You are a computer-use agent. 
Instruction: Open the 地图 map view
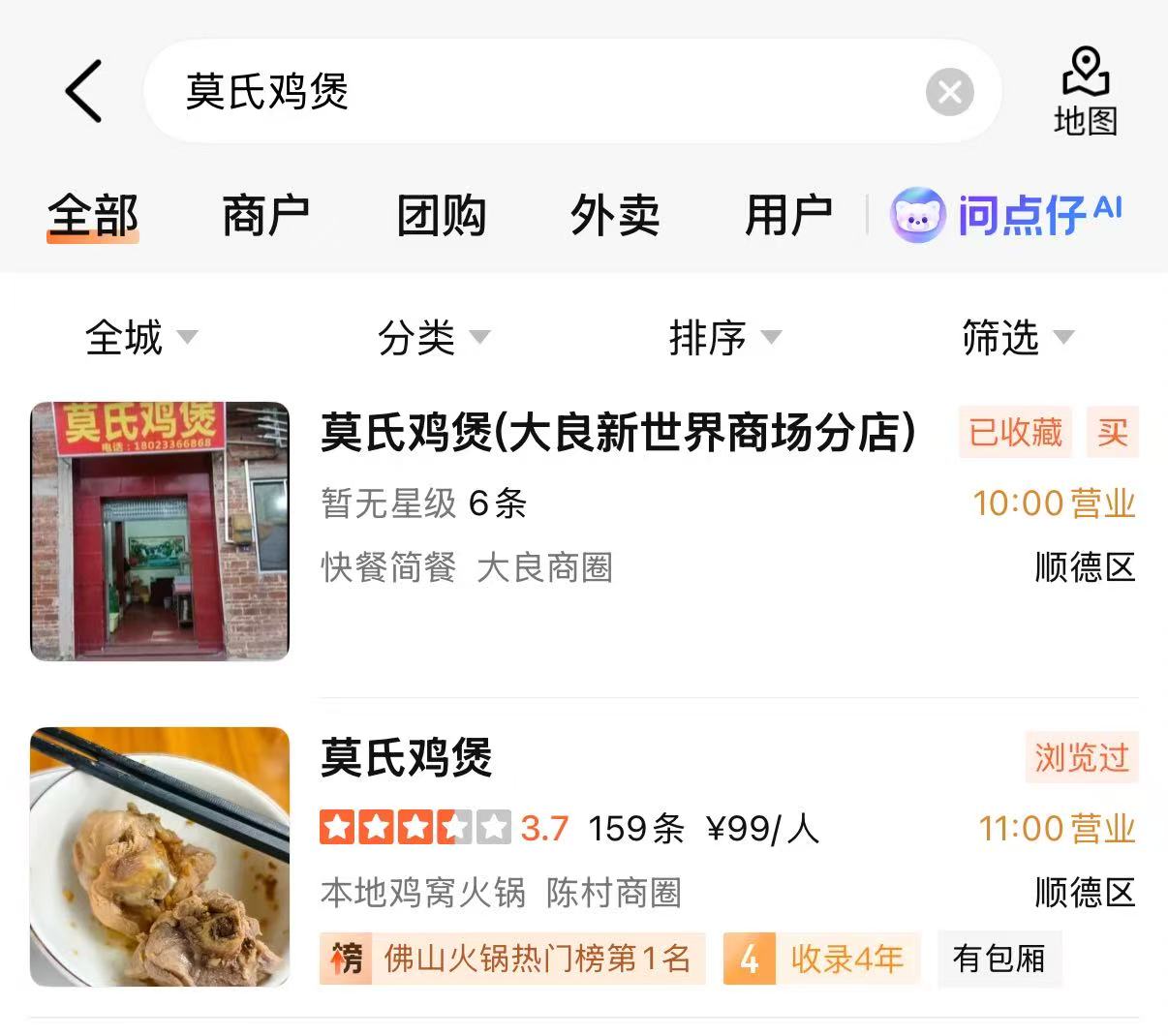[x=1085, y=92]
